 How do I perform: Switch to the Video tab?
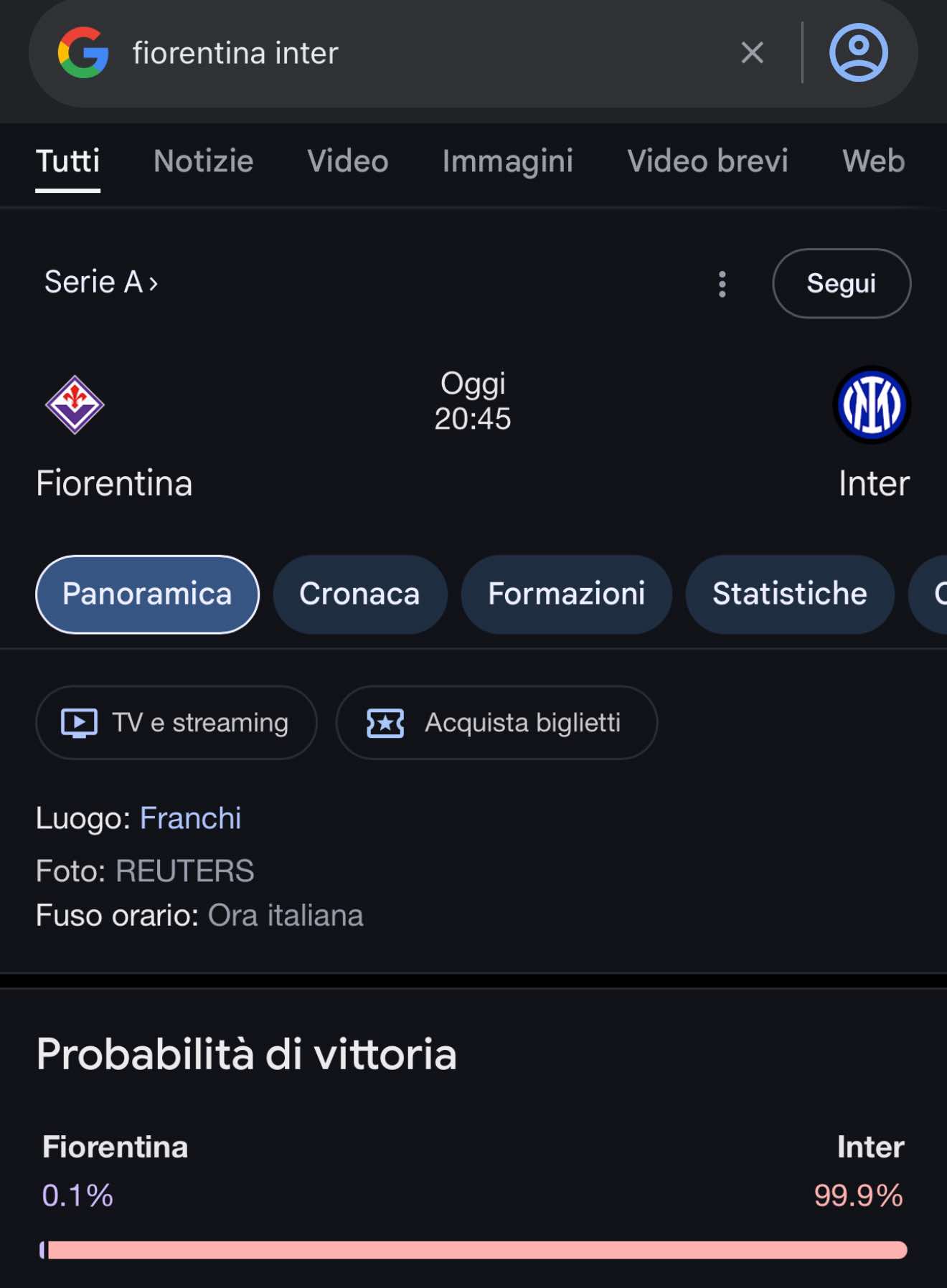(347, 161)
